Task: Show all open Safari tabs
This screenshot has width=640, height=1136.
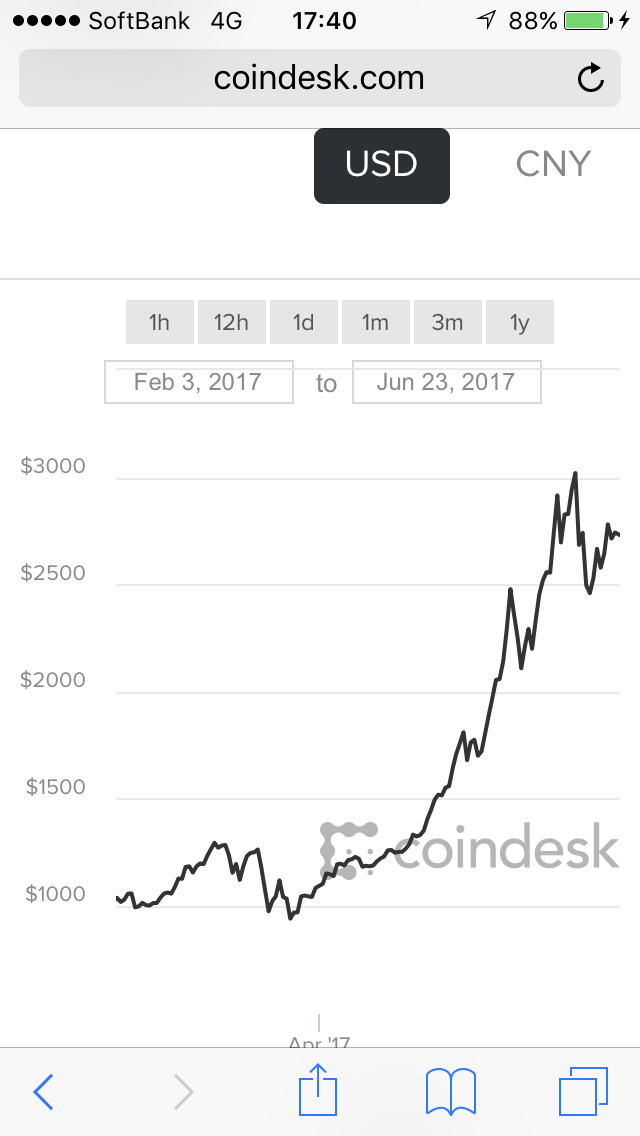Action: click(x=583, y=1091)
